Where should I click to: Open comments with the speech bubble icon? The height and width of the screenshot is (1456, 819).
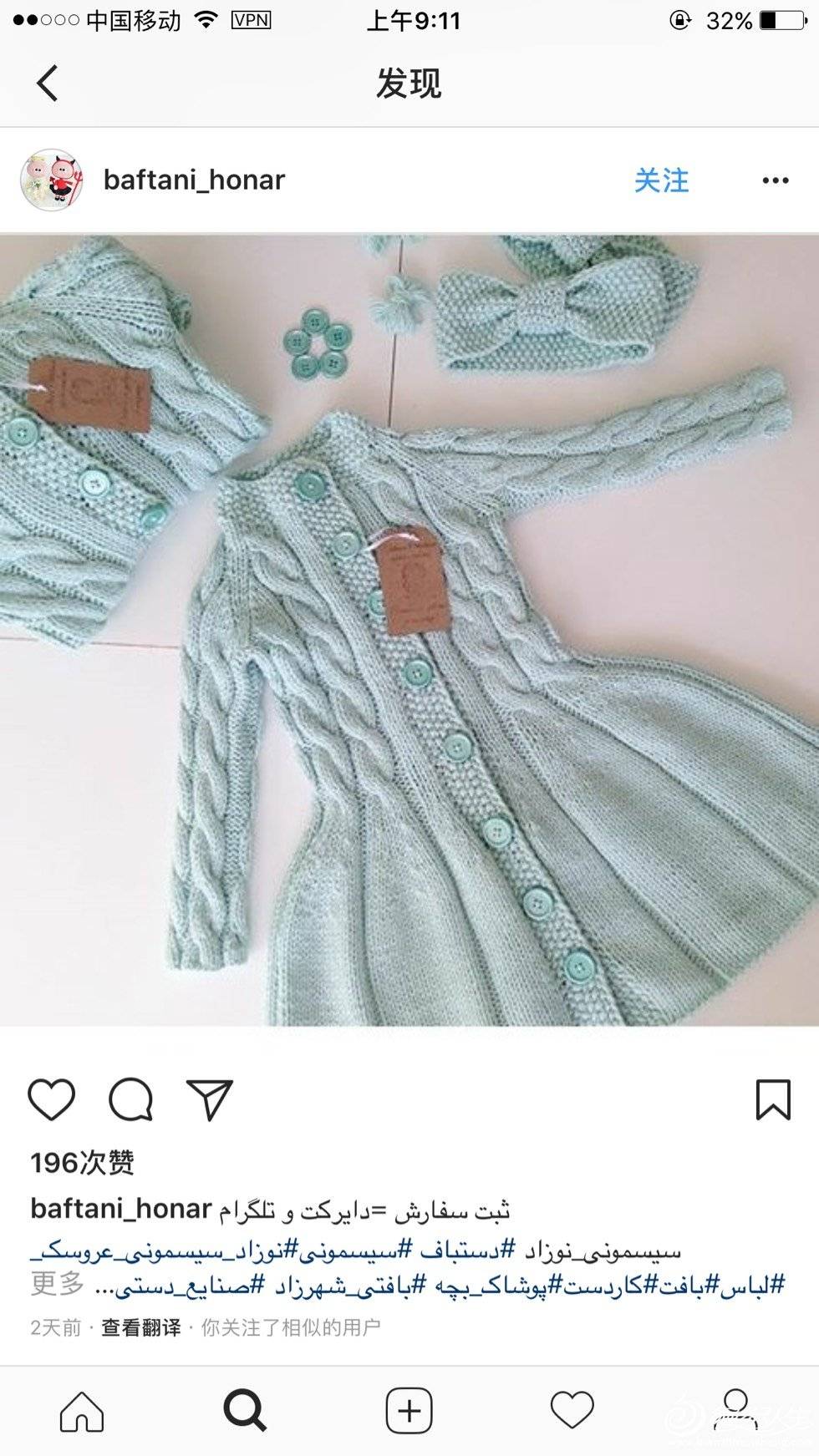click(x=131, y=1099)
